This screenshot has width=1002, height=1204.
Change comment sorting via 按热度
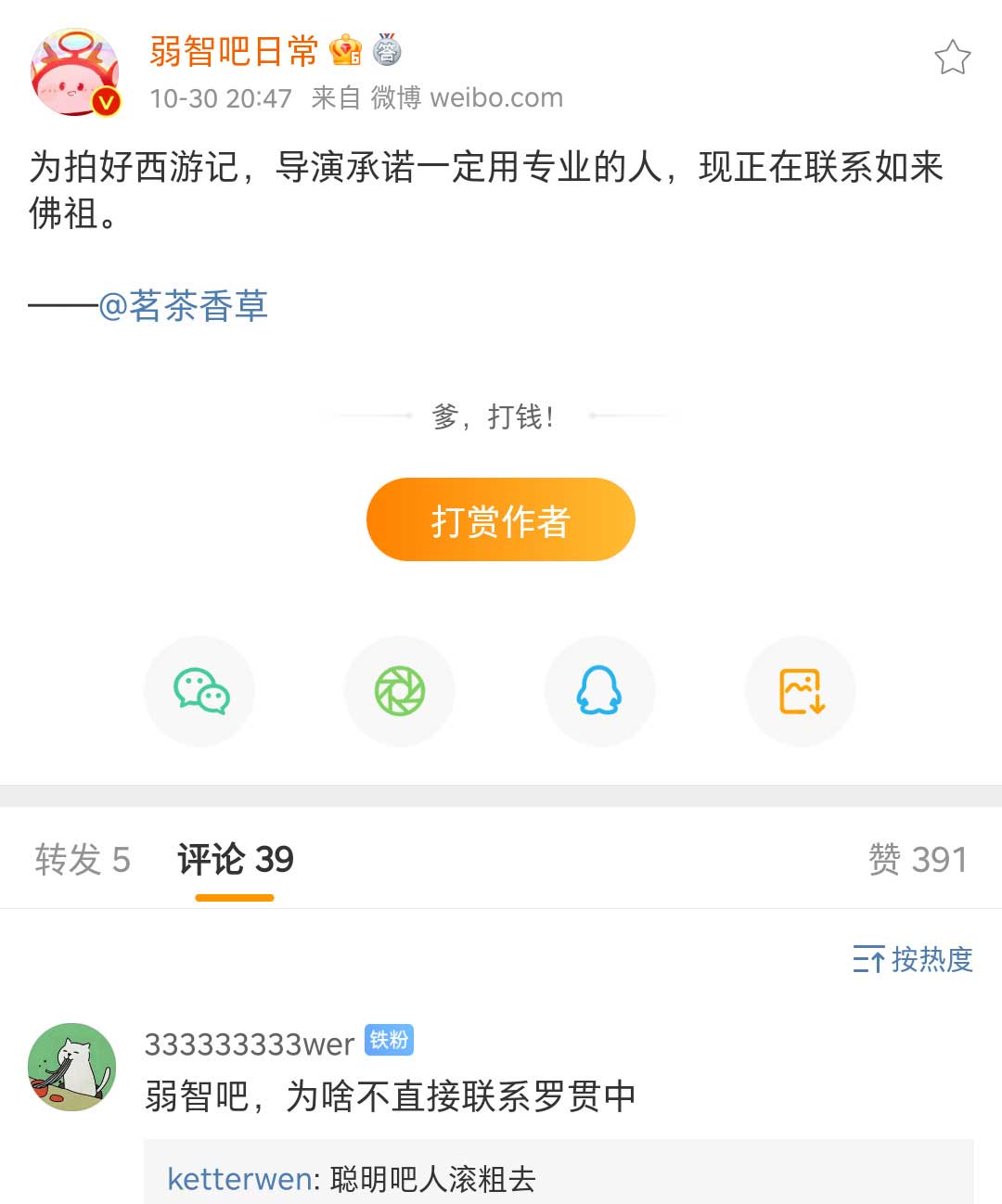[x=913, y=959]
